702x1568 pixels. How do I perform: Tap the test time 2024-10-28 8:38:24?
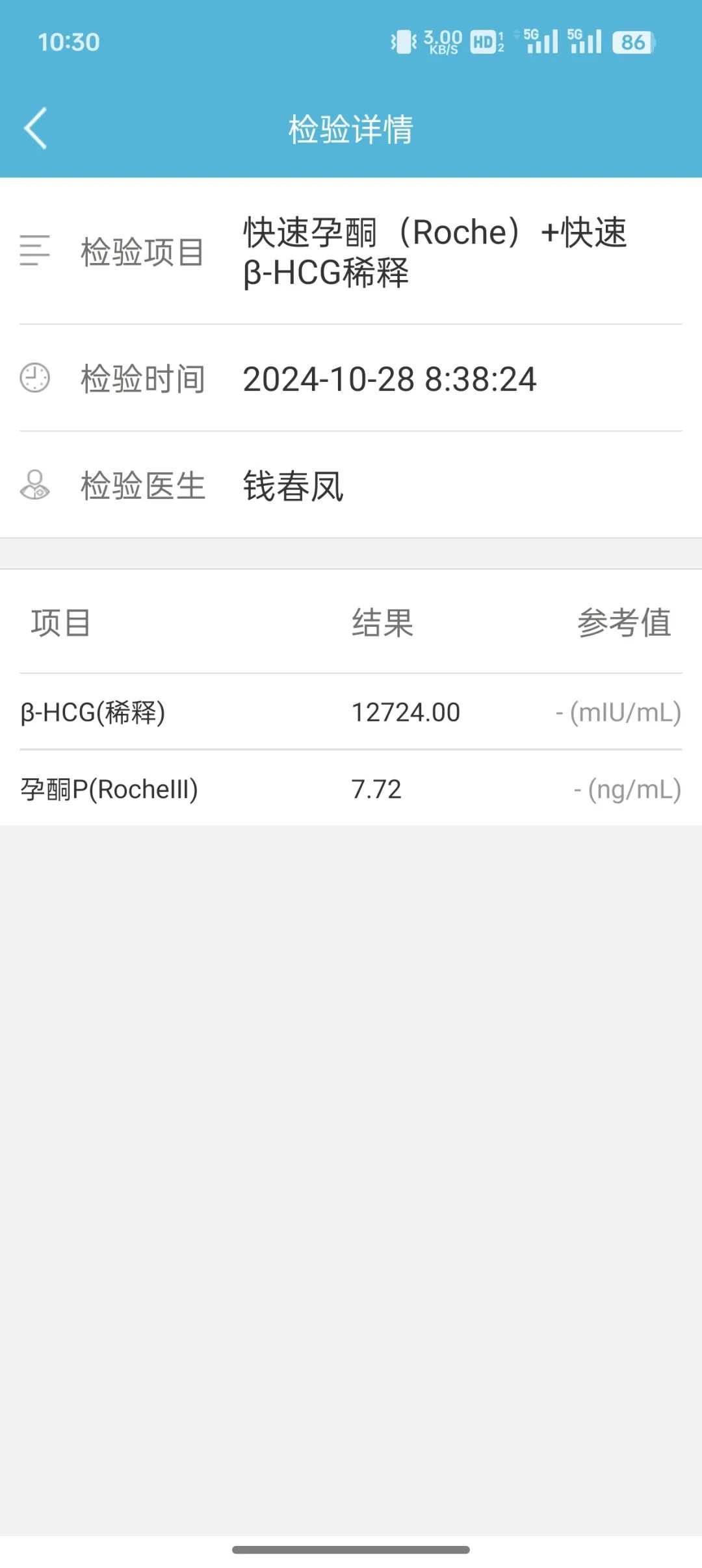pyautogui.click(x=389, y=379)
